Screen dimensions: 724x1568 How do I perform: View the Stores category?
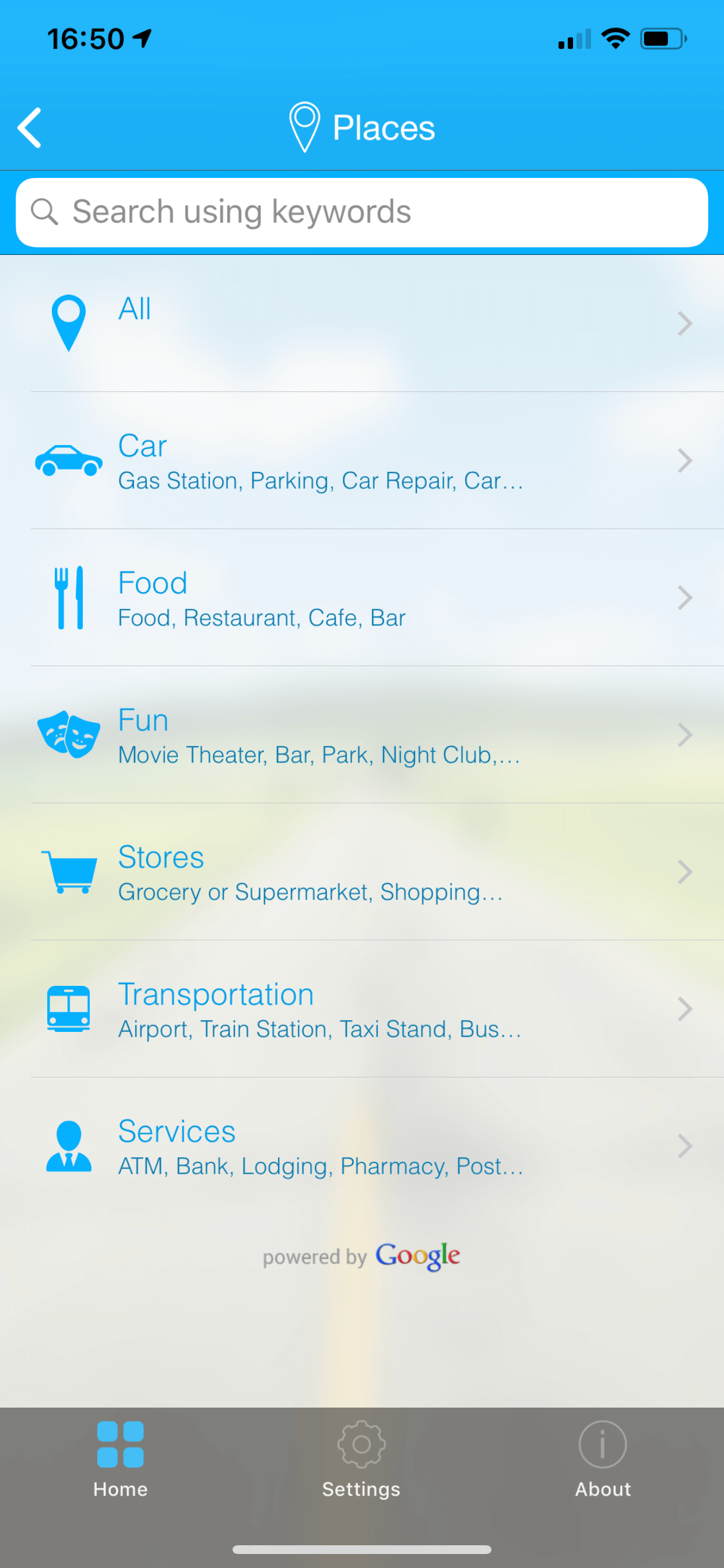point(361,871)
